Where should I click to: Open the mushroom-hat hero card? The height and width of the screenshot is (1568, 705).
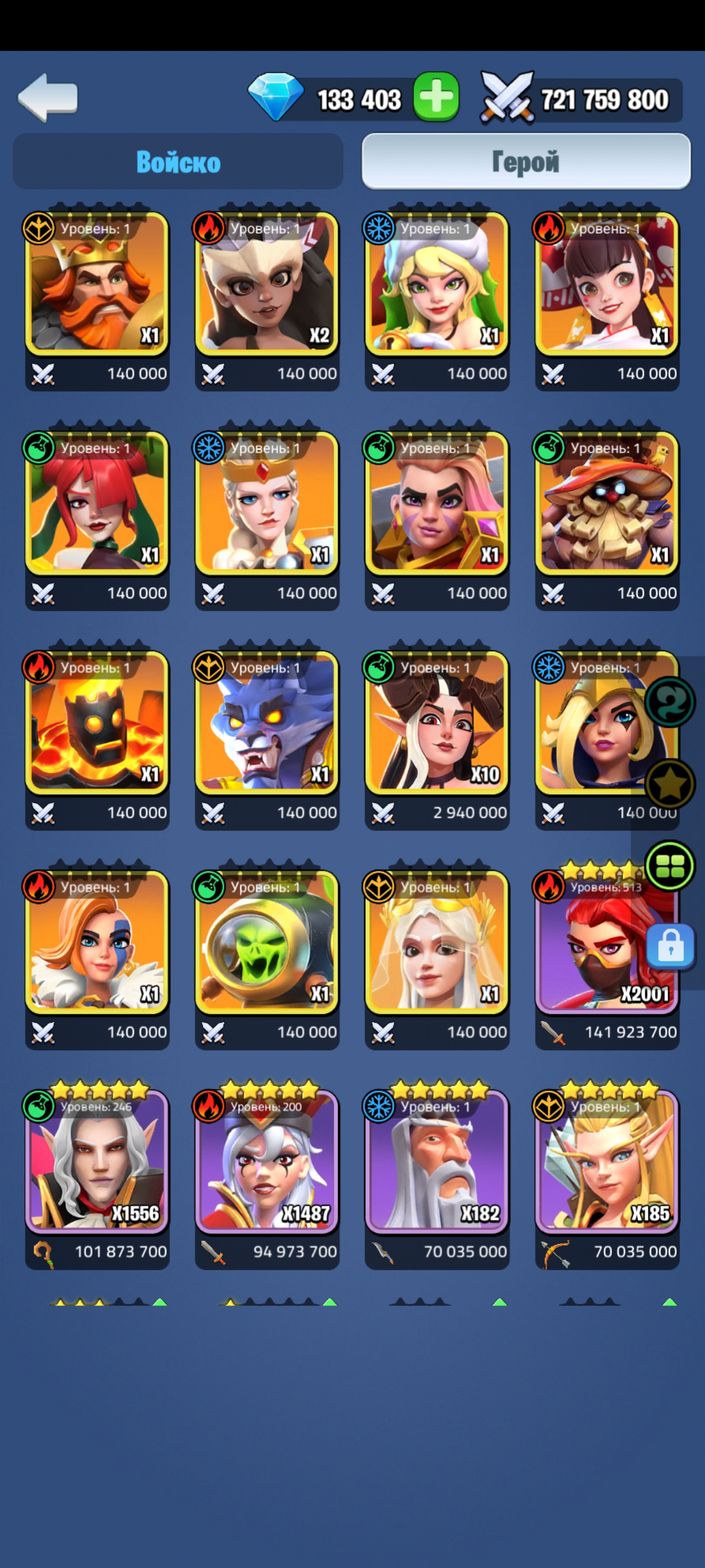(607, 518)
